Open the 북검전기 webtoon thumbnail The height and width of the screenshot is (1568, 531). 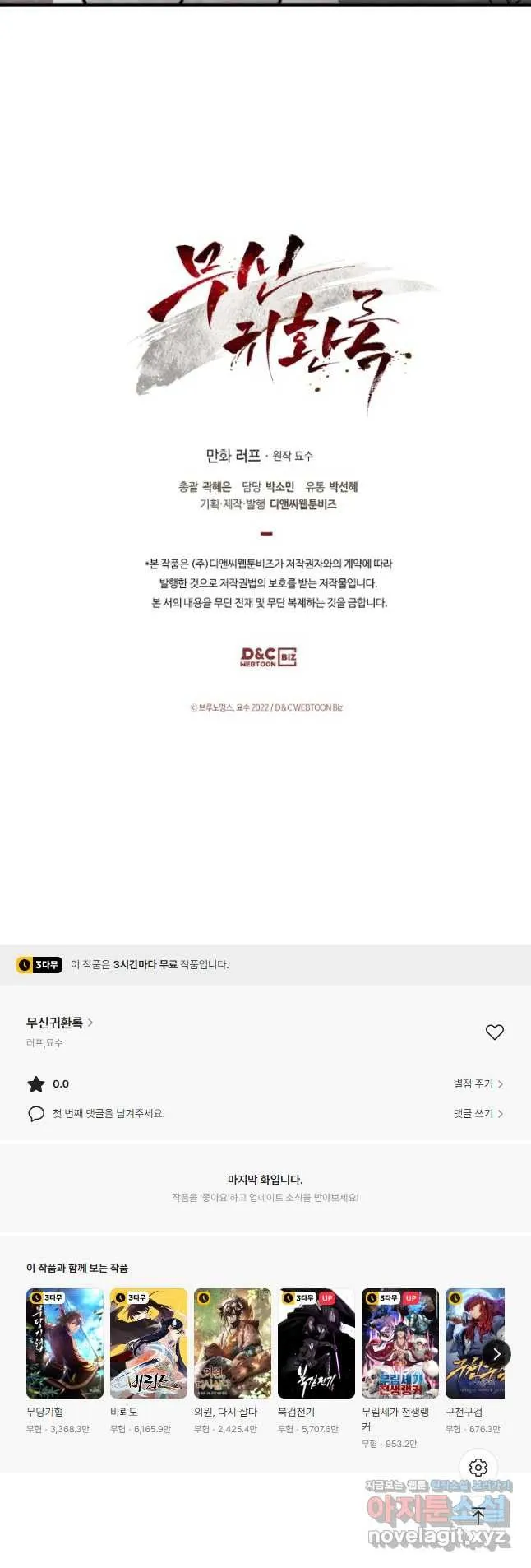click(x=316, y=1343)
